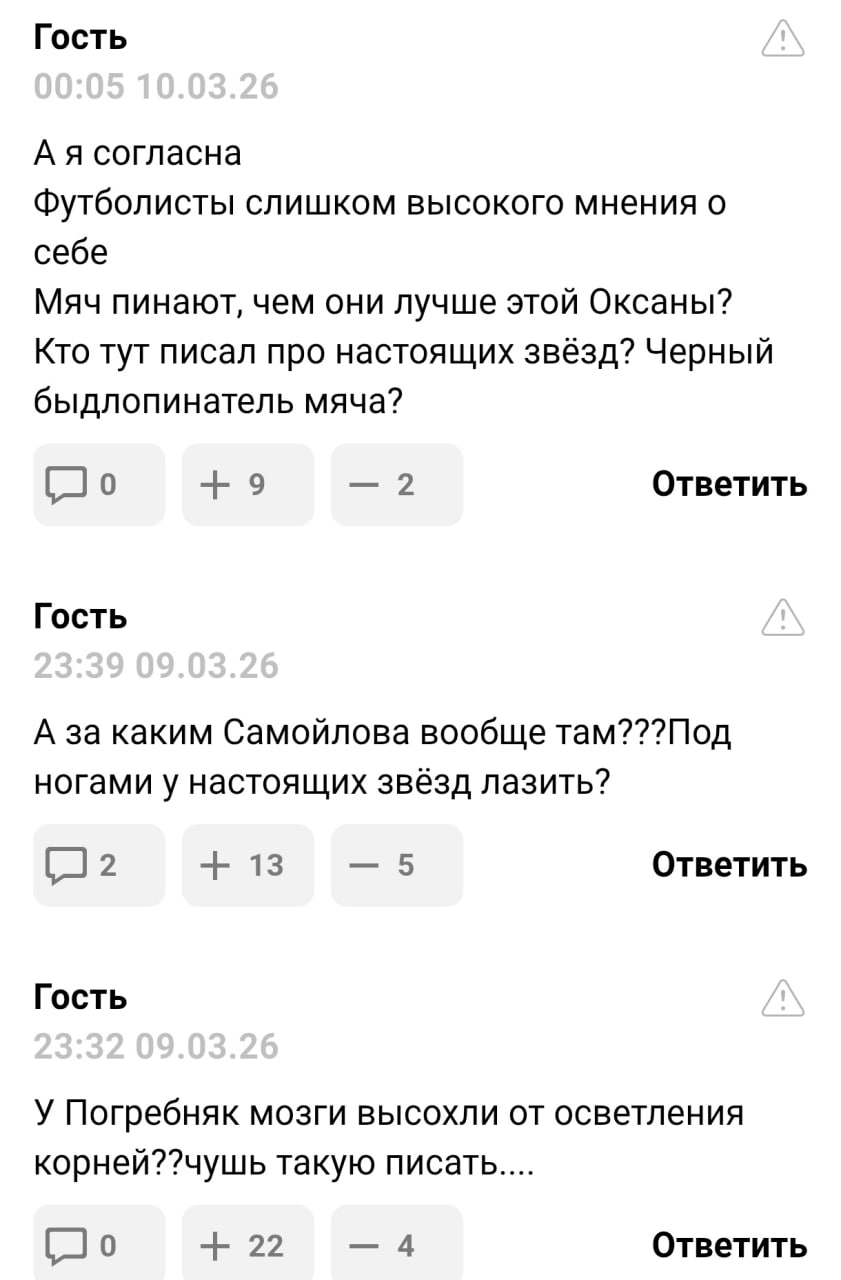Upvote the Самойлова comment showing +13

[247, 865]
